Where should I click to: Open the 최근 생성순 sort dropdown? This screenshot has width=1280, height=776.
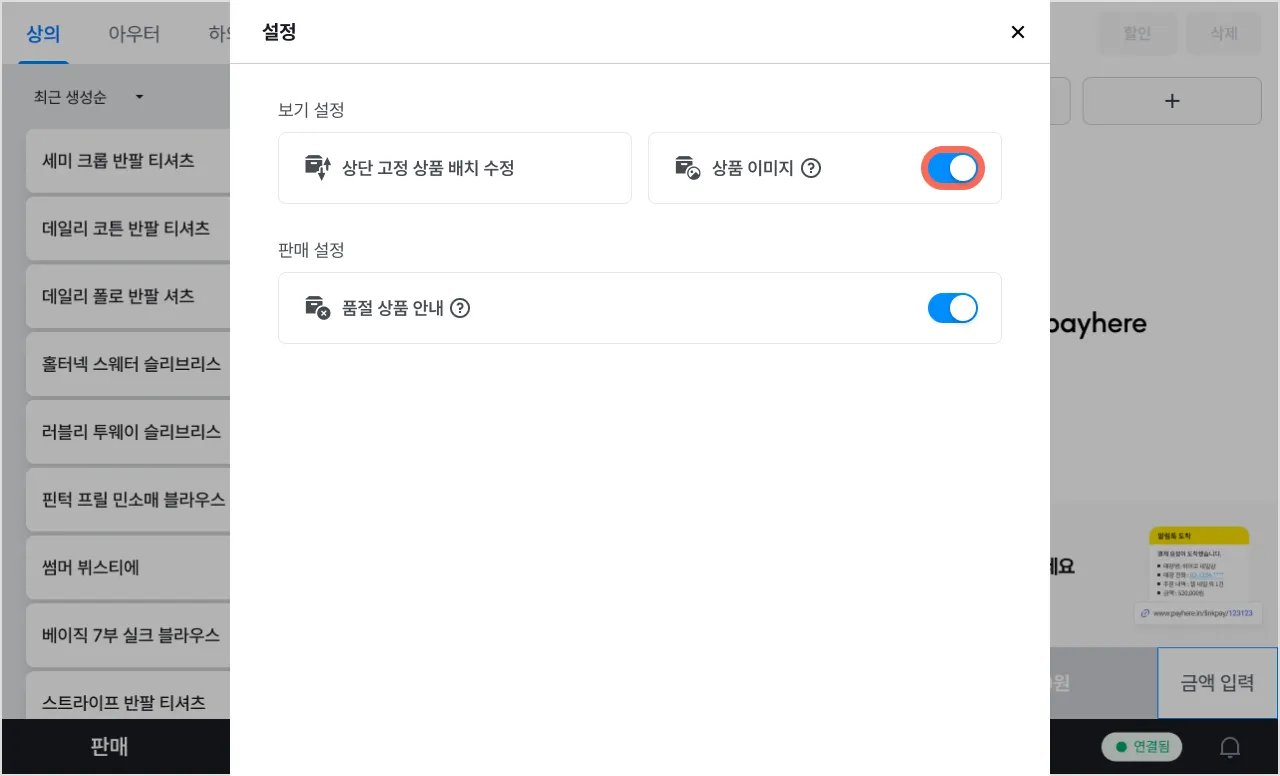click(x=90, y=97)
